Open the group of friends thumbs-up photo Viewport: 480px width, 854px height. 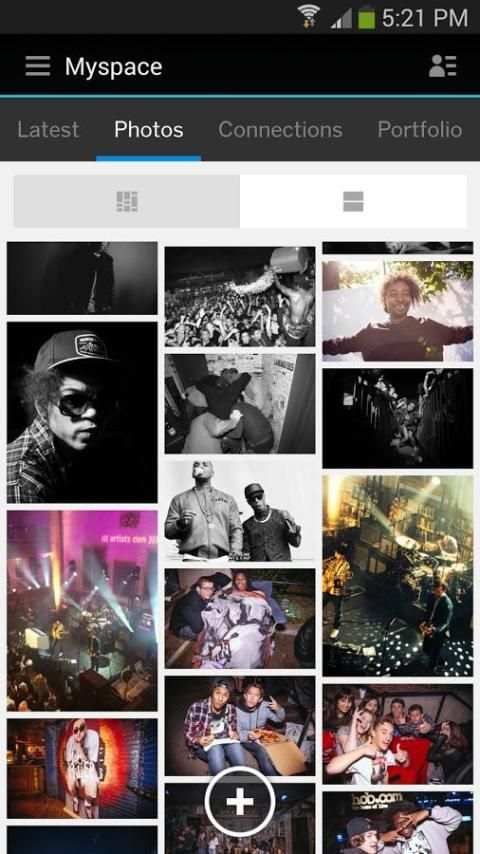click(x=398, y=734)
